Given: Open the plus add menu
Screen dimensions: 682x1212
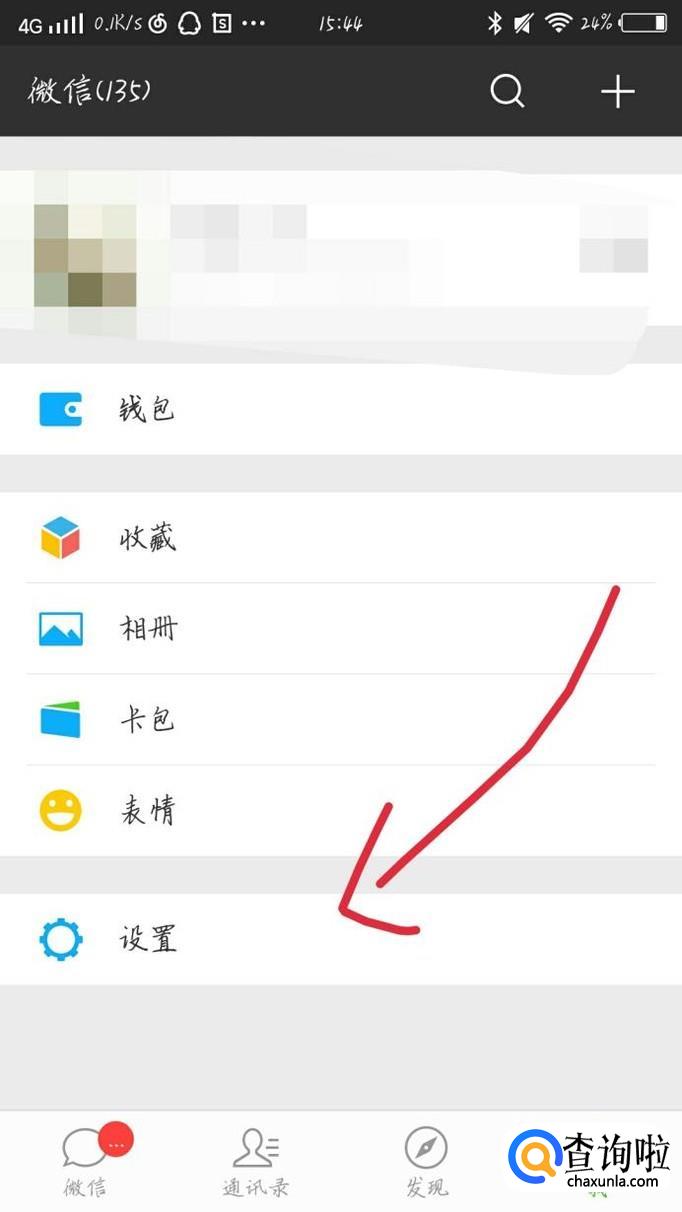Looking at the screenshot, I should (x=617, y=92).
